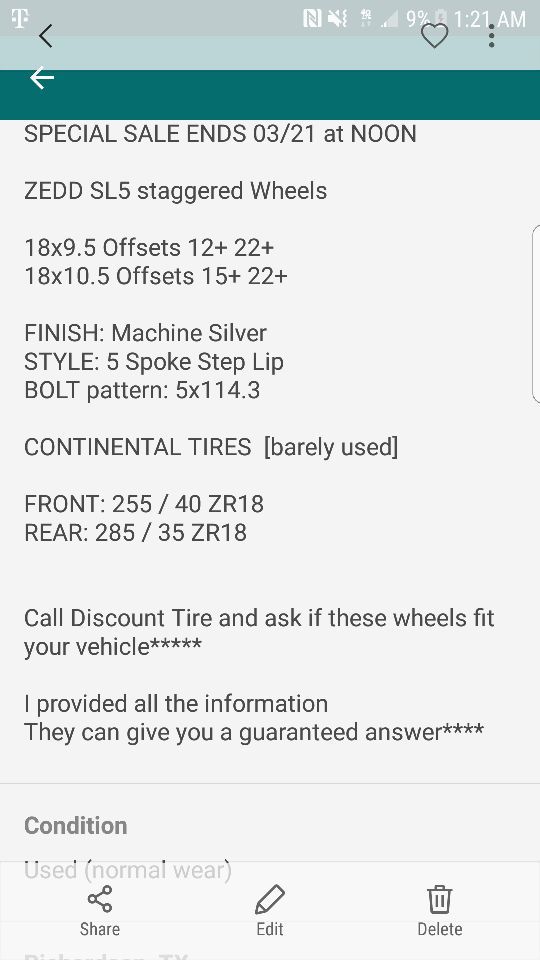Image resolution: width=540 pixels, height=960 pixels.
Task: Favorite this listing with the heart icon
Action: [435, 37]
